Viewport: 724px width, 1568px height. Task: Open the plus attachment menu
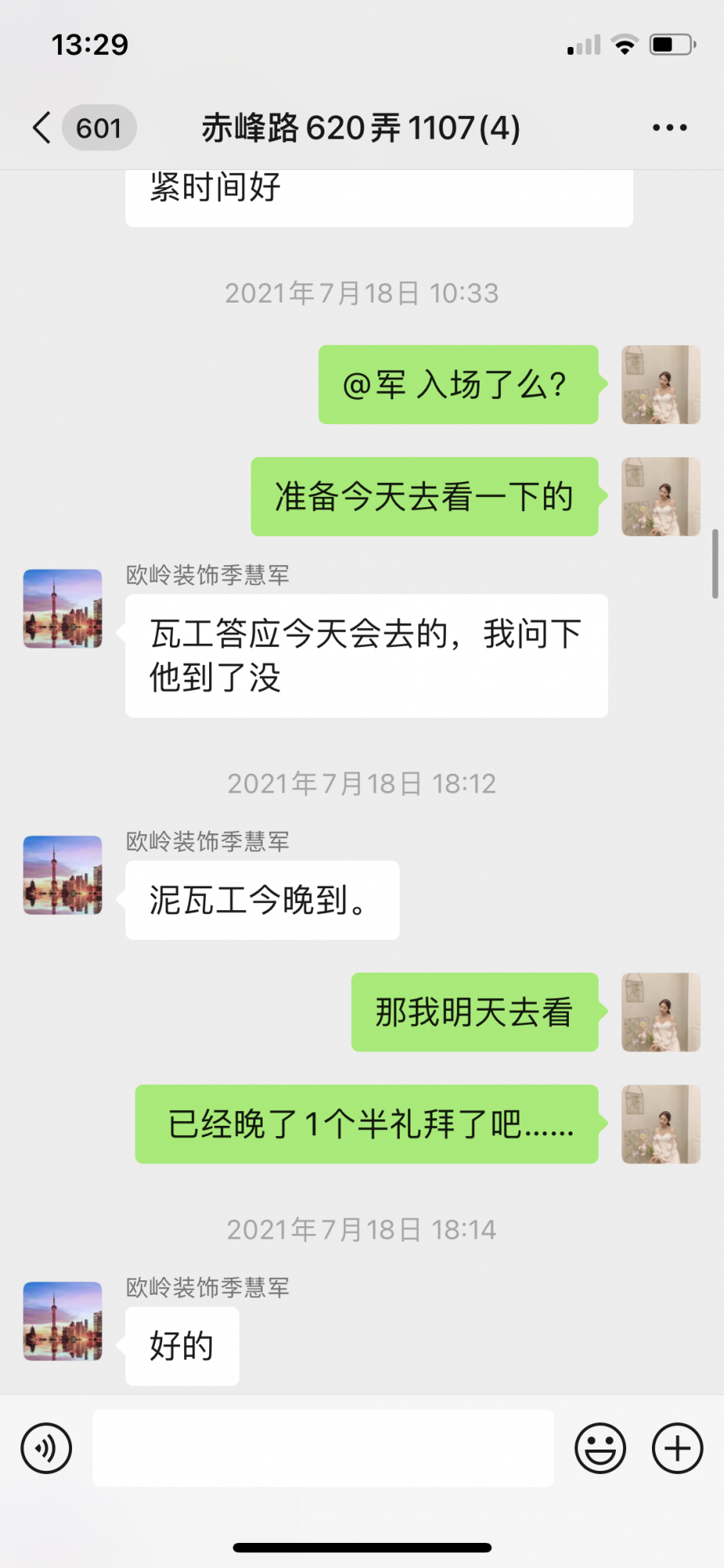click(x=677, y=1447)
